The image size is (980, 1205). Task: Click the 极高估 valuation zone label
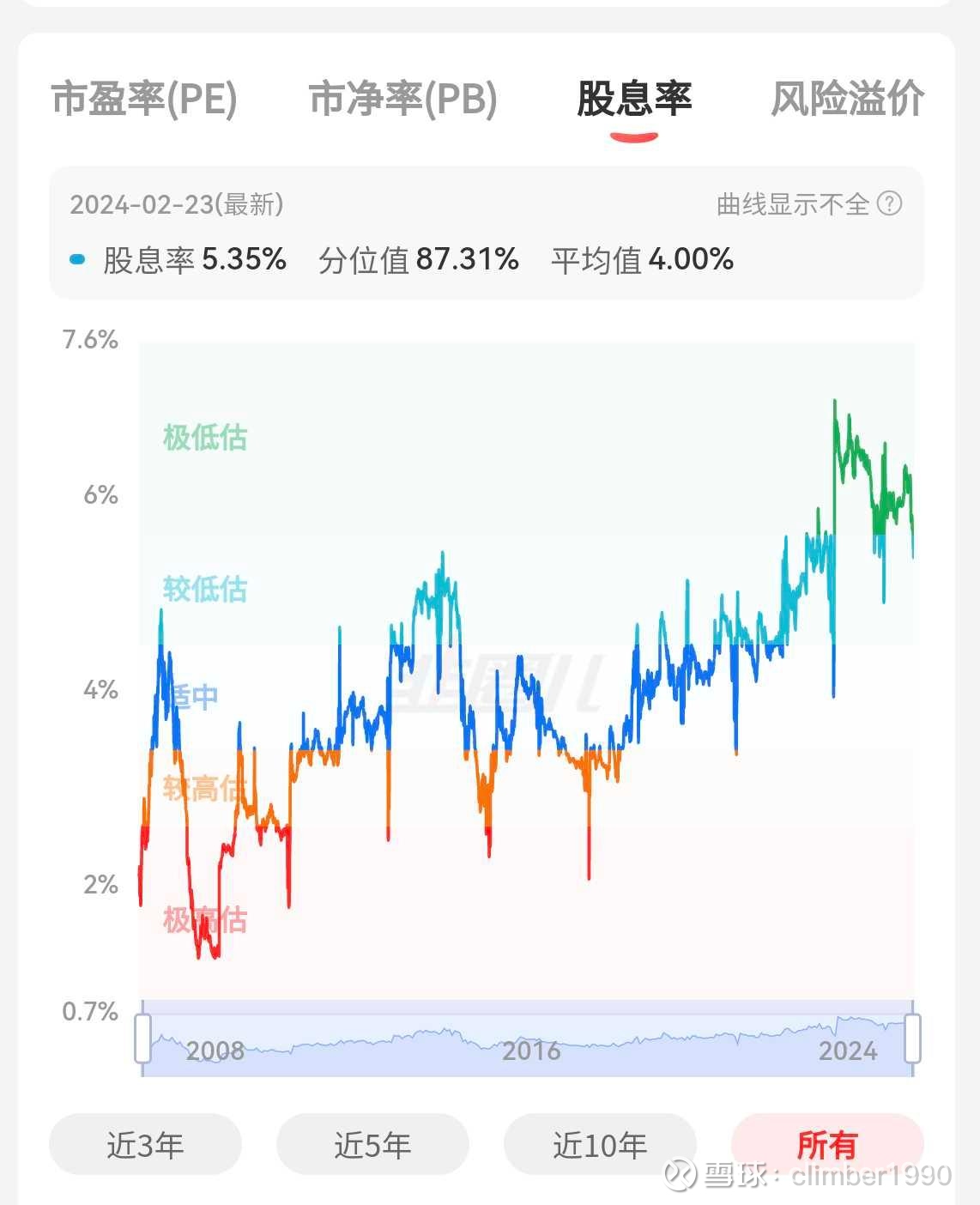tap(204, 919)
